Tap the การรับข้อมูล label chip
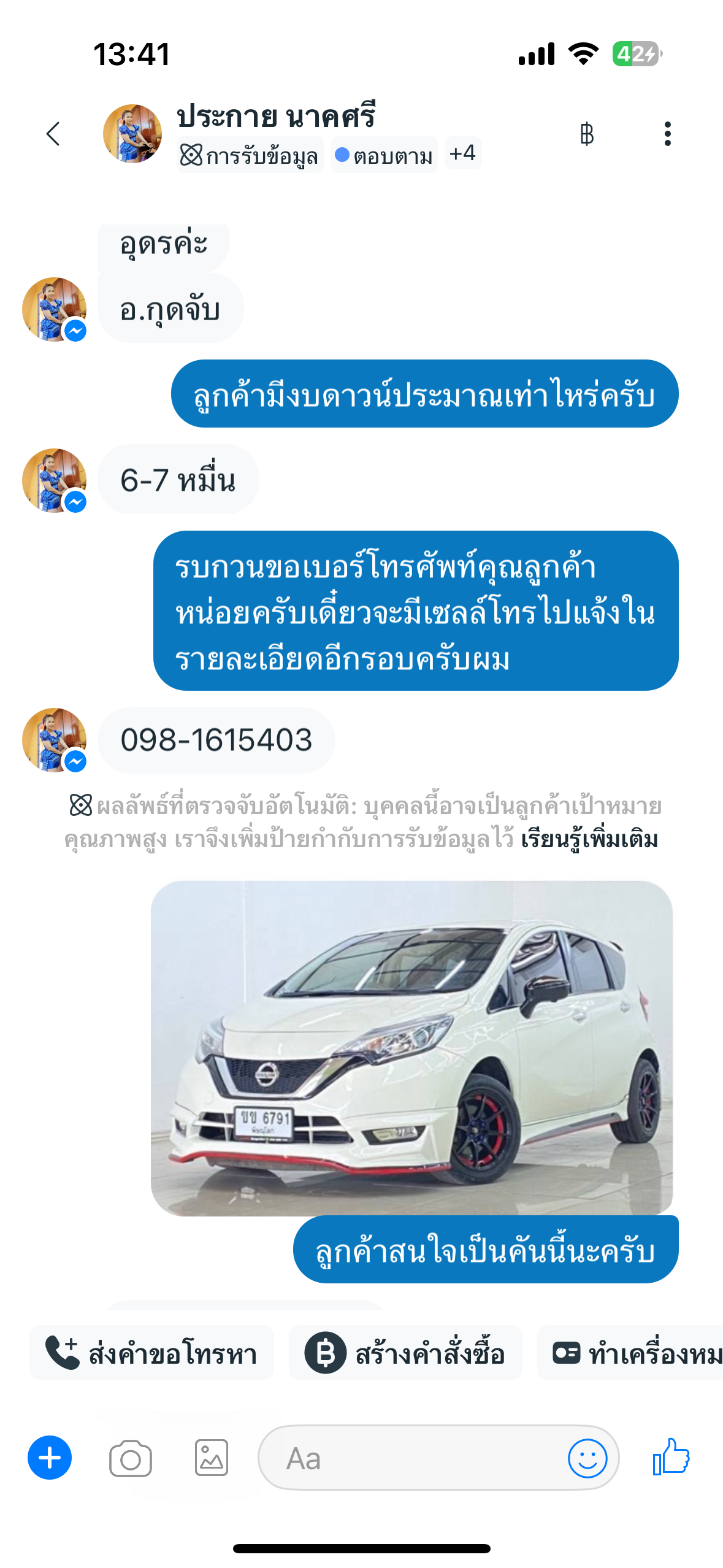 pos(250,155)
